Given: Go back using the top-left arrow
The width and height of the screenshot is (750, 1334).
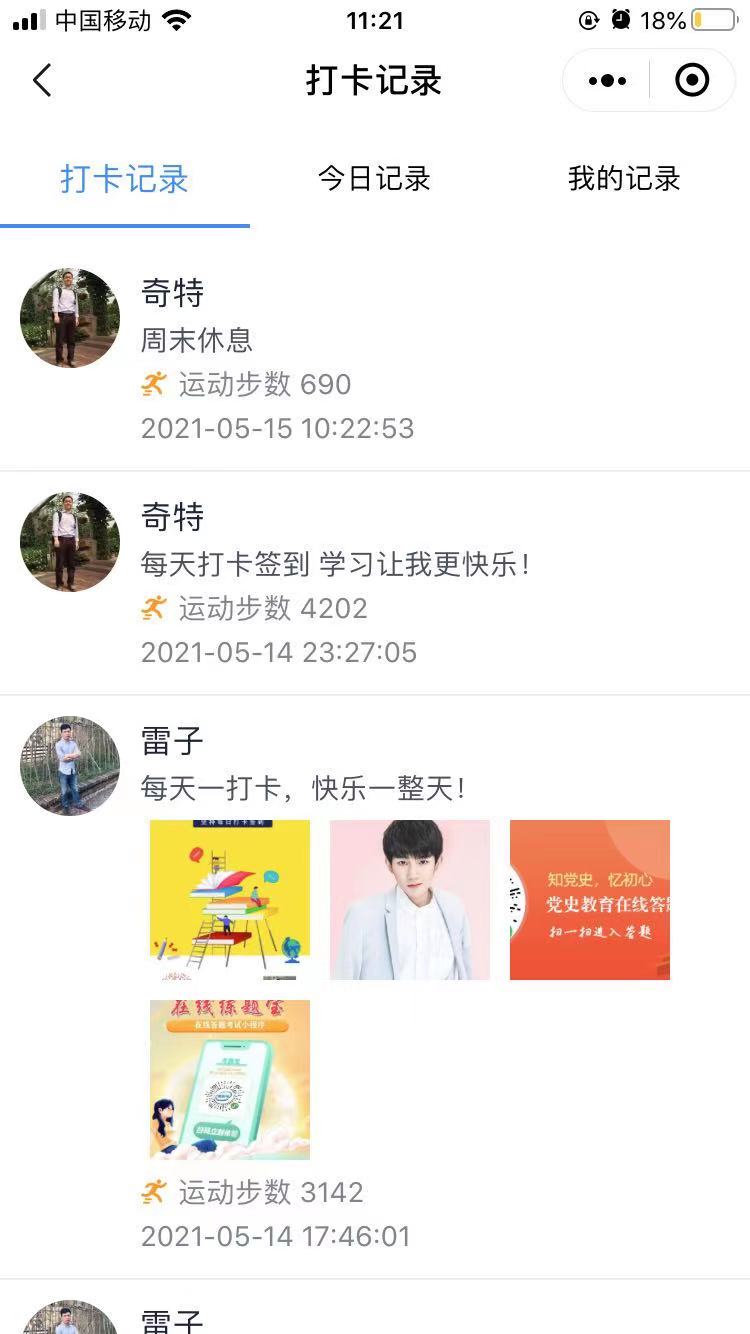Looking at the screenshot, I should tap(41, 80).
